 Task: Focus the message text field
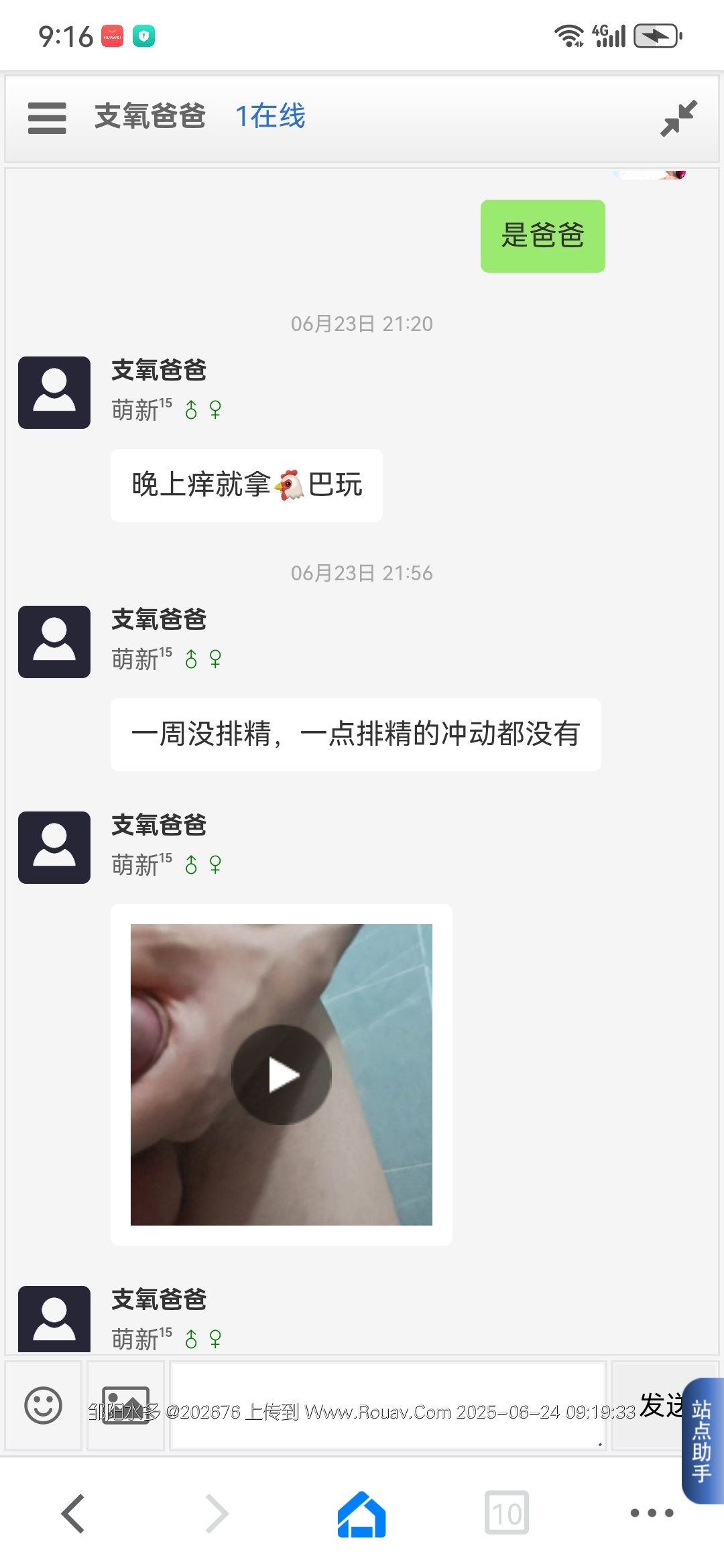(387, 1405)
